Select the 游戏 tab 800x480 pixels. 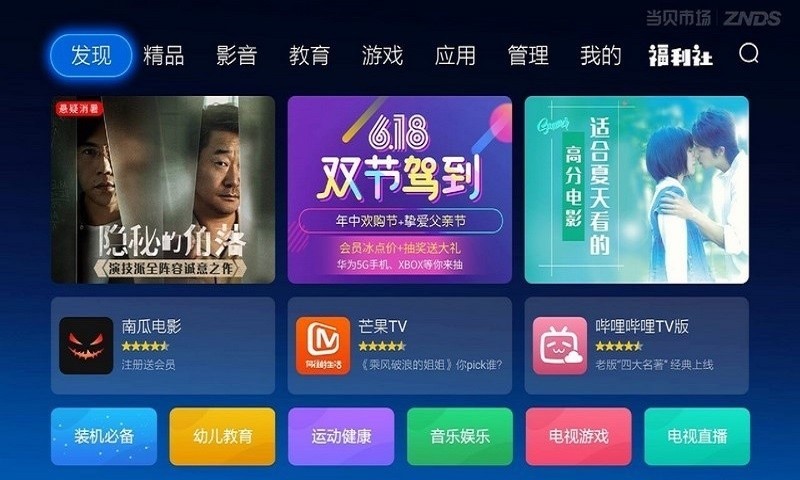pyautogui.click(x=382, y=56)
